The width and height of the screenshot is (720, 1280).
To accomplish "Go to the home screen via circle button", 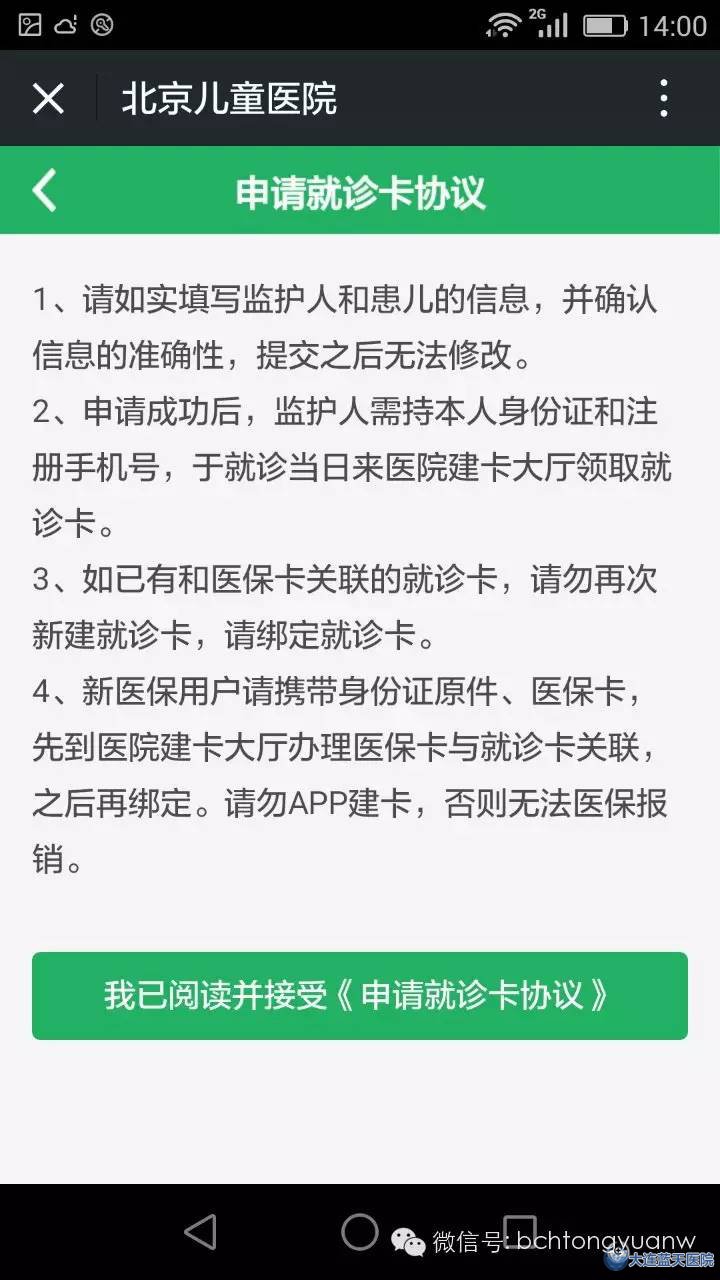I will pyautogui.click(x=360, y=1231).
